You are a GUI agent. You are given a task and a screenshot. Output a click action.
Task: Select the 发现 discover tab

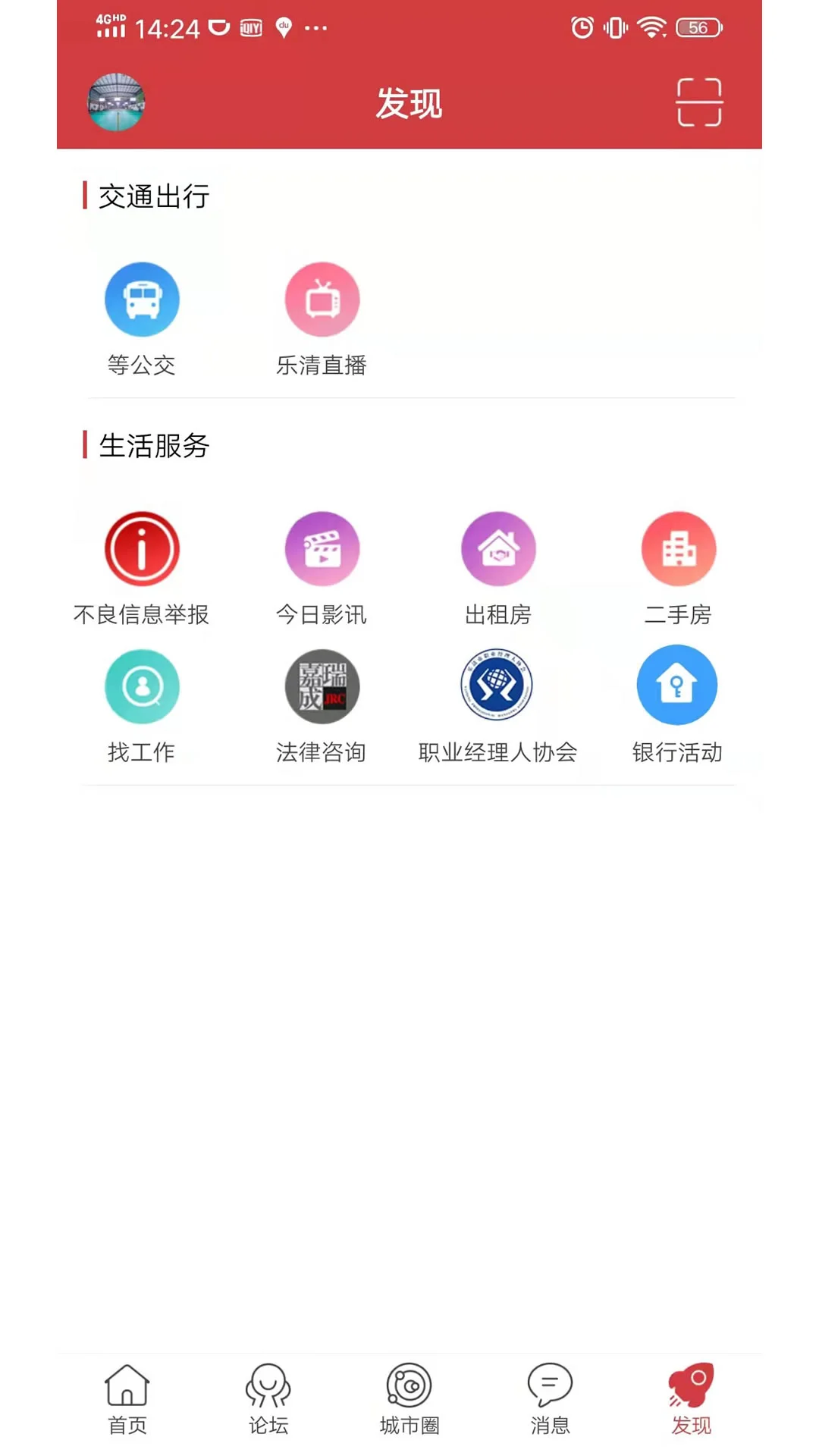691,1398
